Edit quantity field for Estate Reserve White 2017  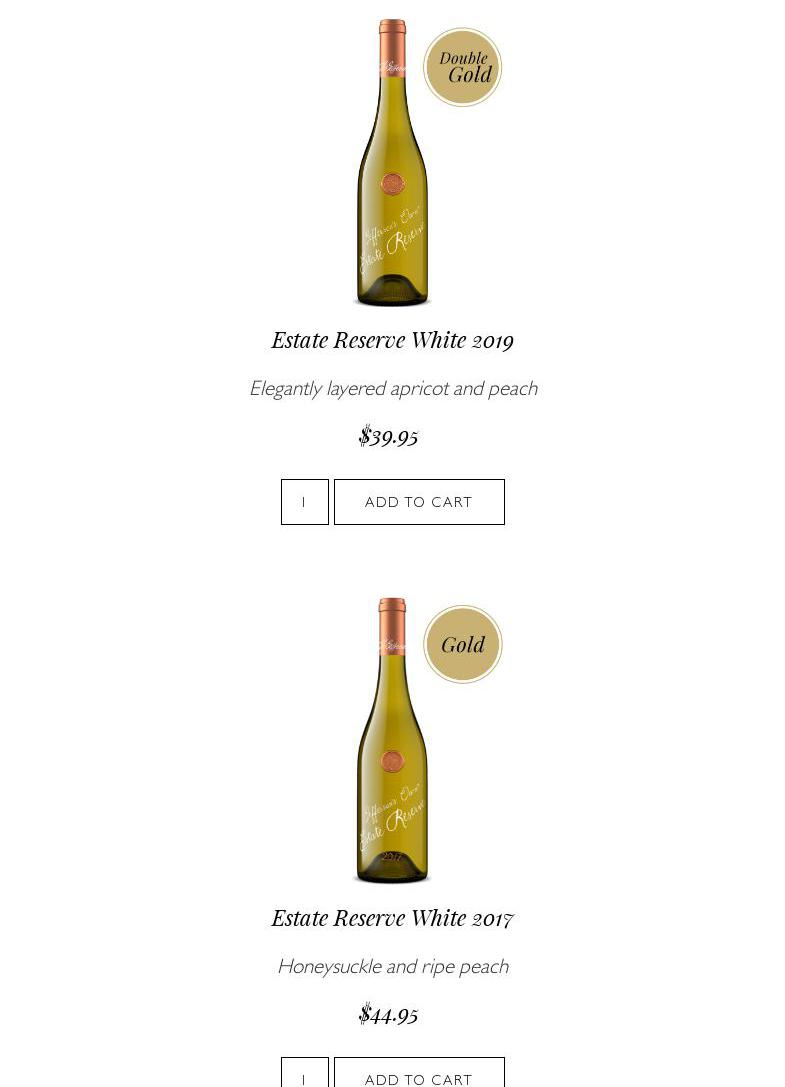pos(305,1075)
